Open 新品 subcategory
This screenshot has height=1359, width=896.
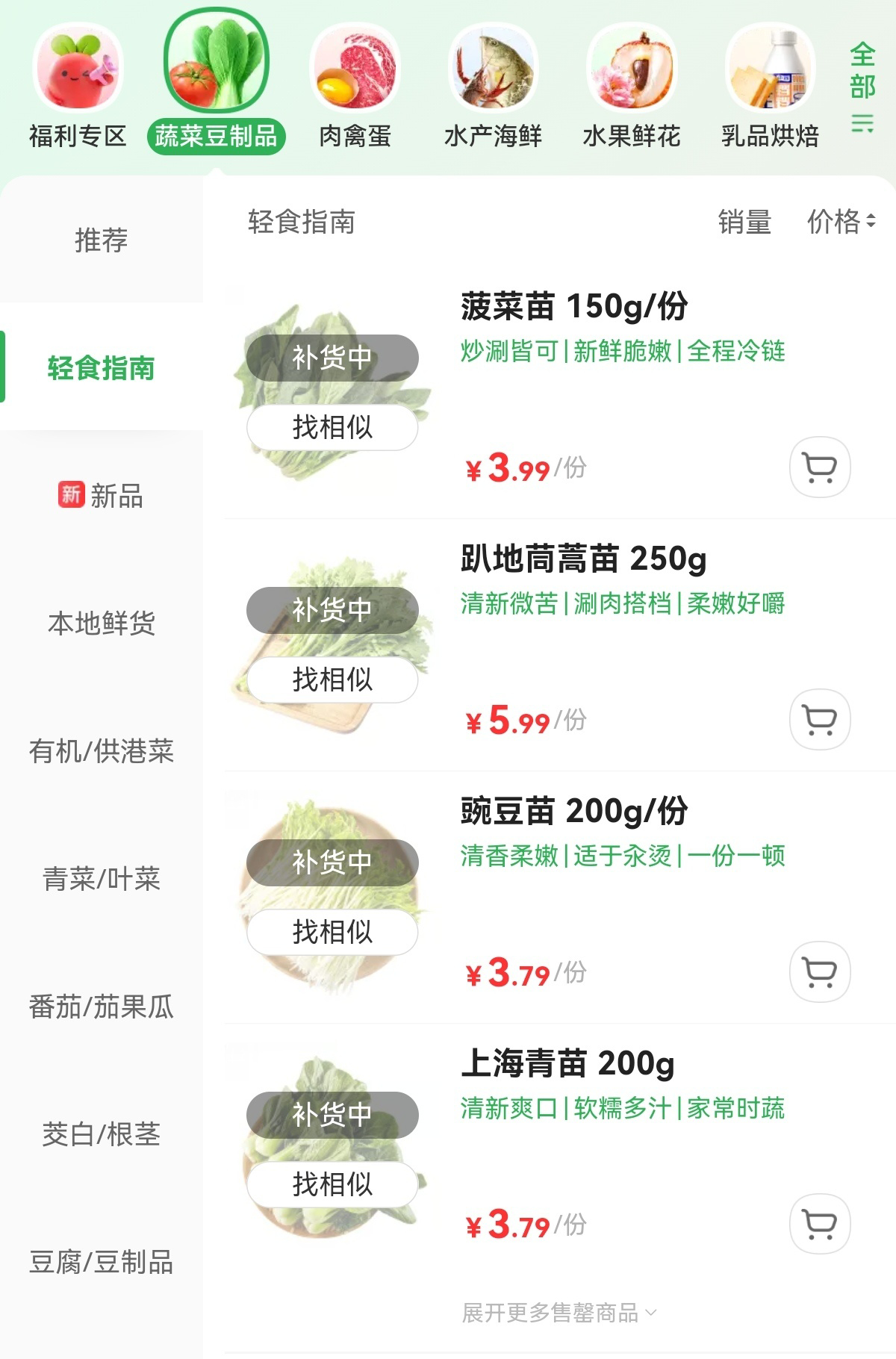tap(102, 495)
